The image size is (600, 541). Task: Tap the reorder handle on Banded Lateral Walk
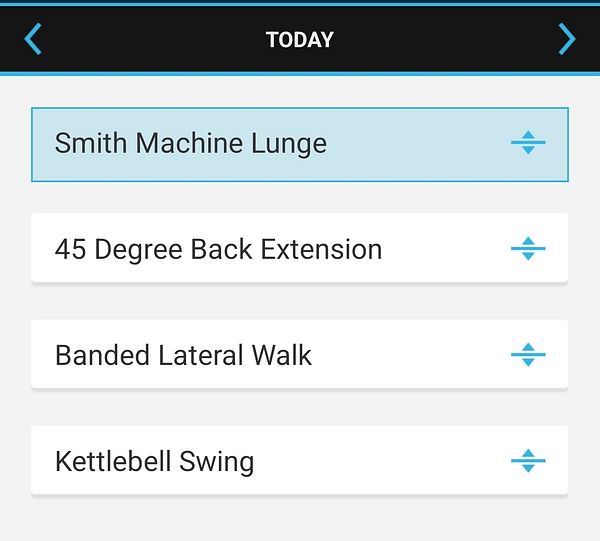[528, 355]
